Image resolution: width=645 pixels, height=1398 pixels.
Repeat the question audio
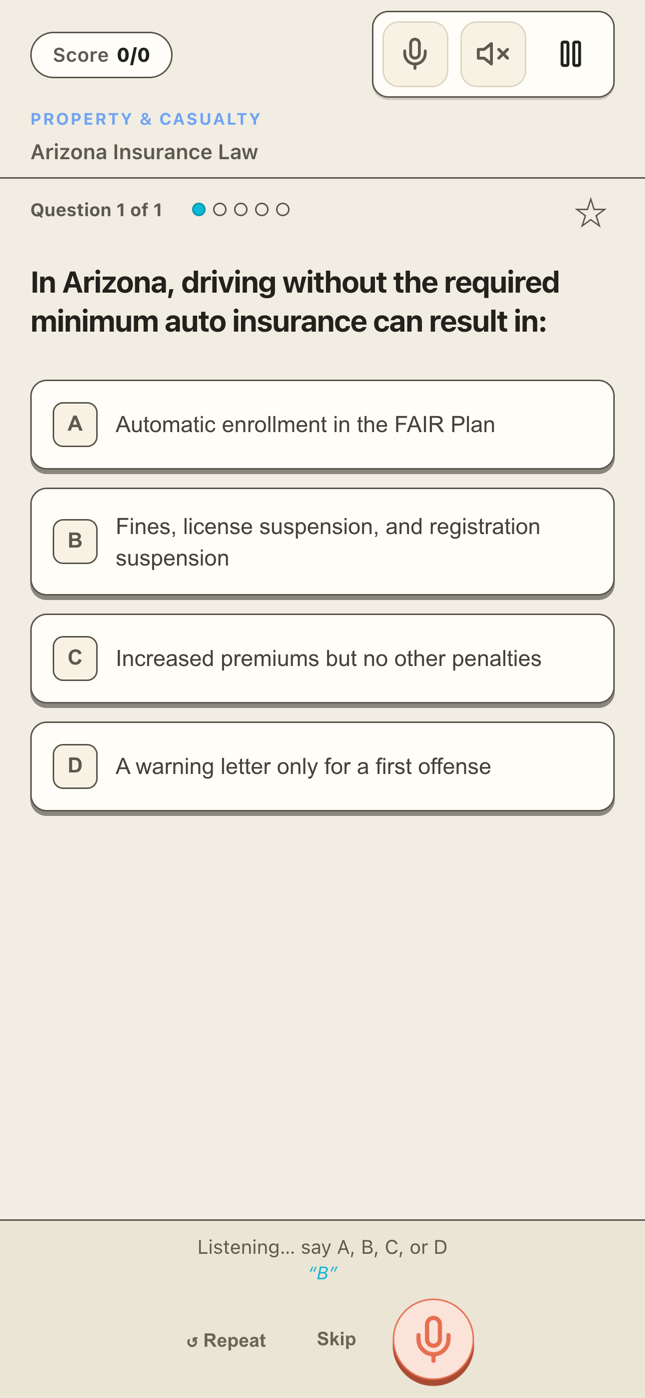[x=226, y=1340]
